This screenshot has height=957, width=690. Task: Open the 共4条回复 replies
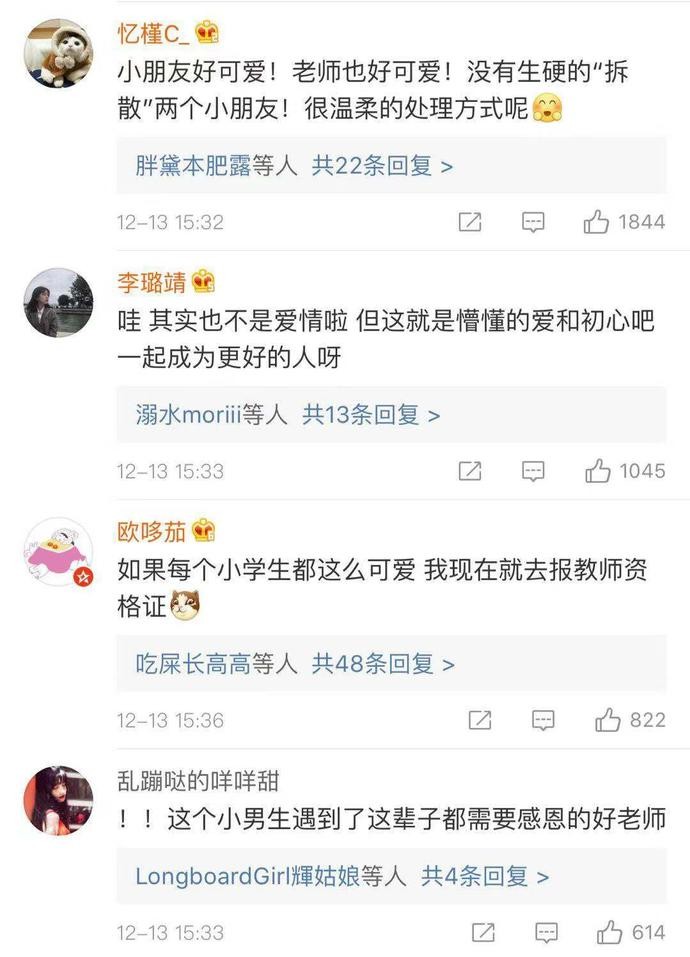tap(484, 876)
